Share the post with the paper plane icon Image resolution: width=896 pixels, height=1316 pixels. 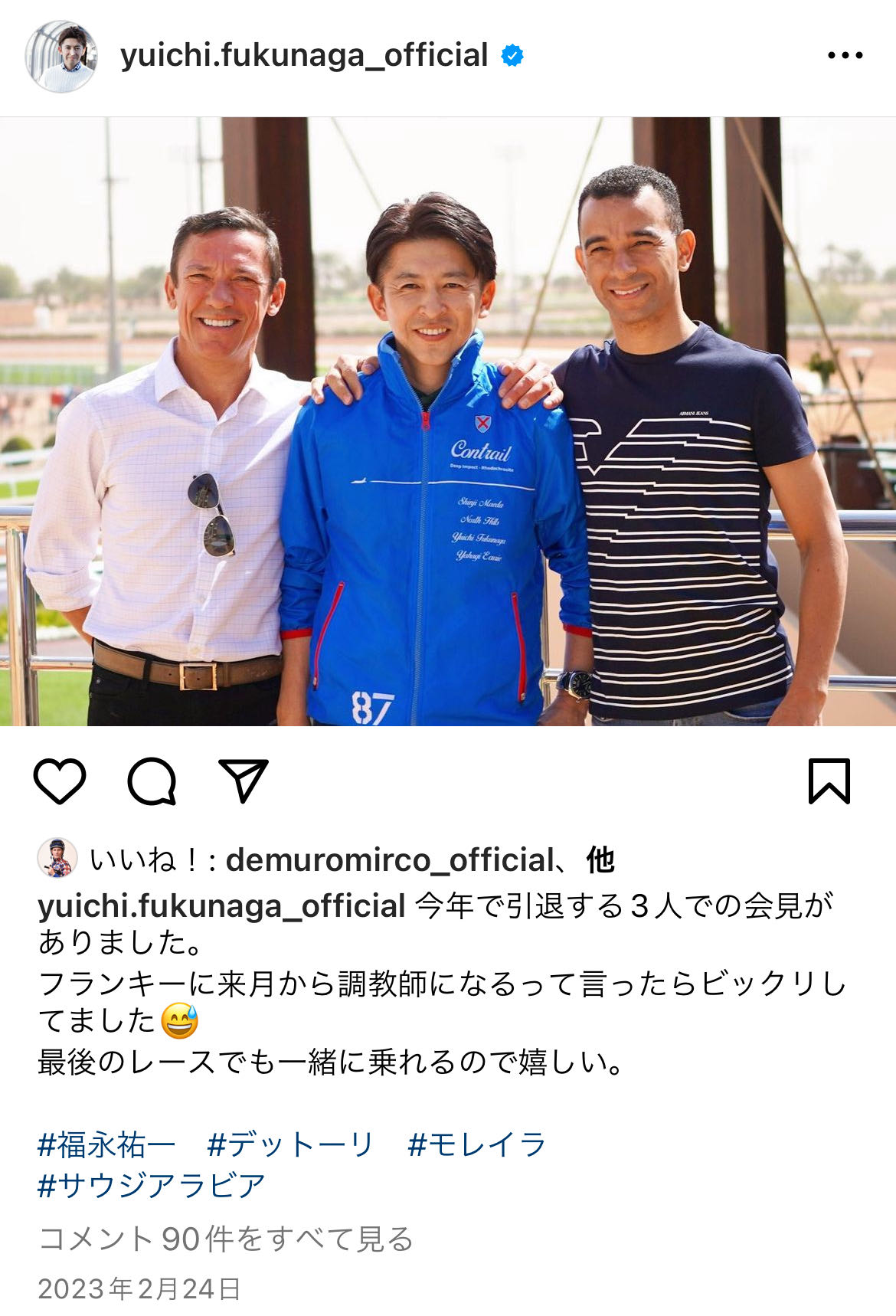click(x=244, y=781)
